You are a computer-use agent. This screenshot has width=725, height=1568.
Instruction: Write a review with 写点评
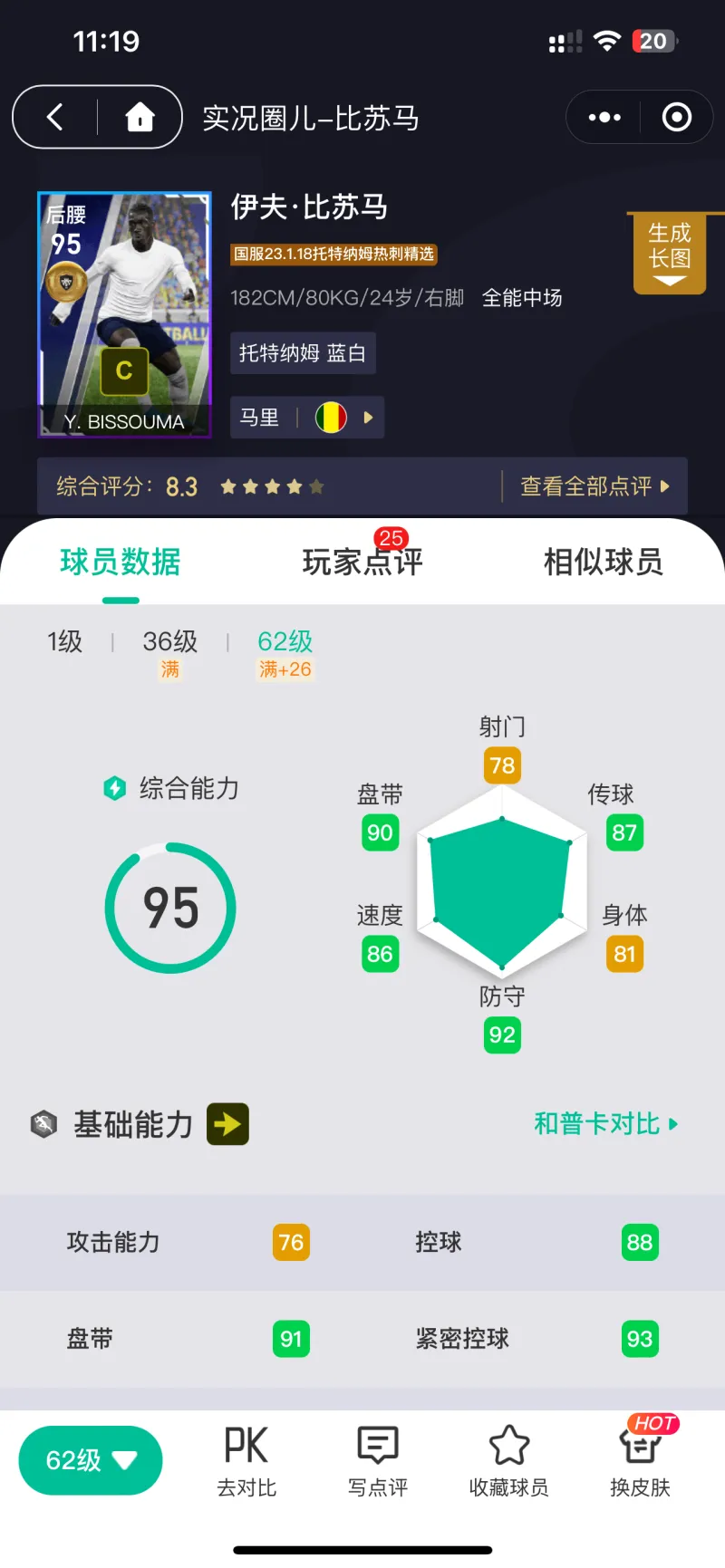tap(378, 1460)
